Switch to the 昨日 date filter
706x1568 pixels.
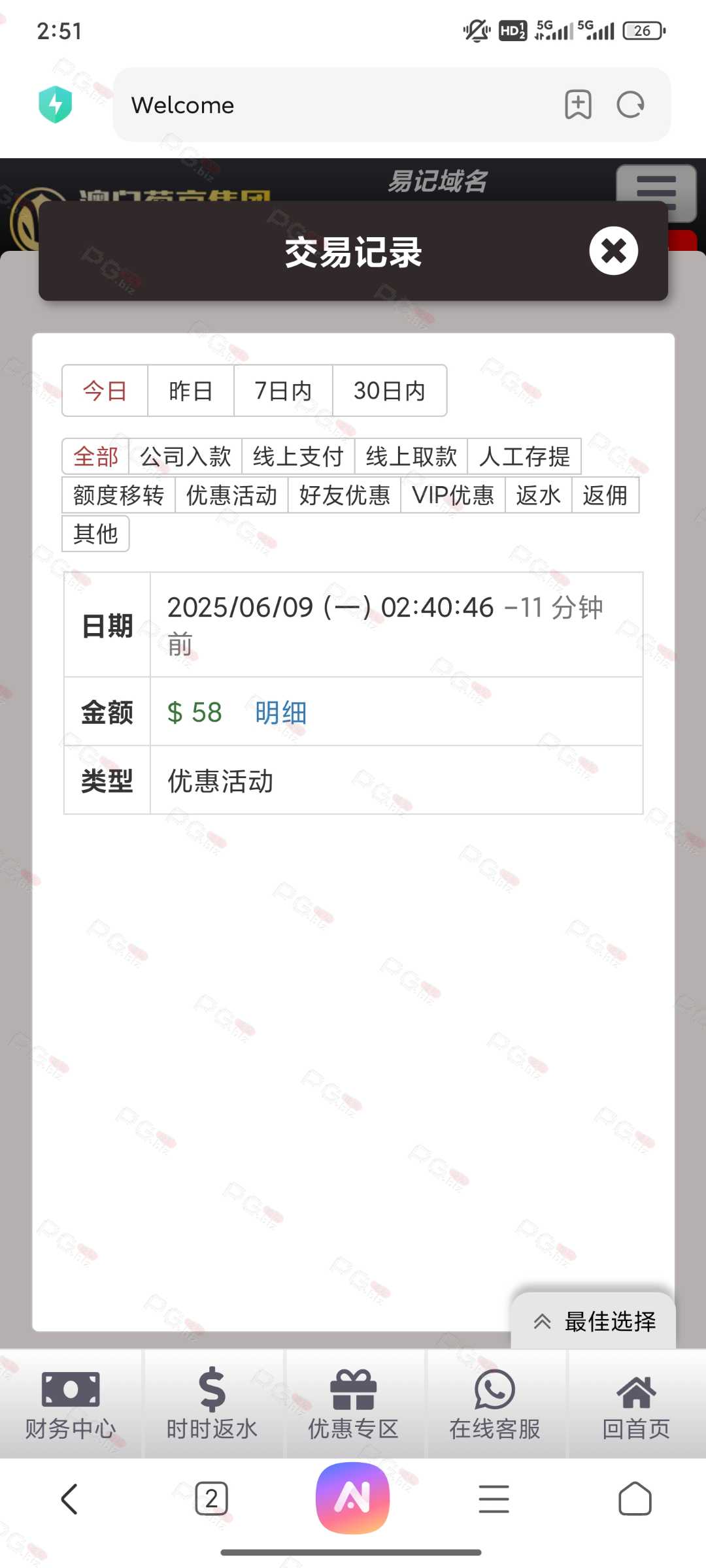[x=190, y=391]
